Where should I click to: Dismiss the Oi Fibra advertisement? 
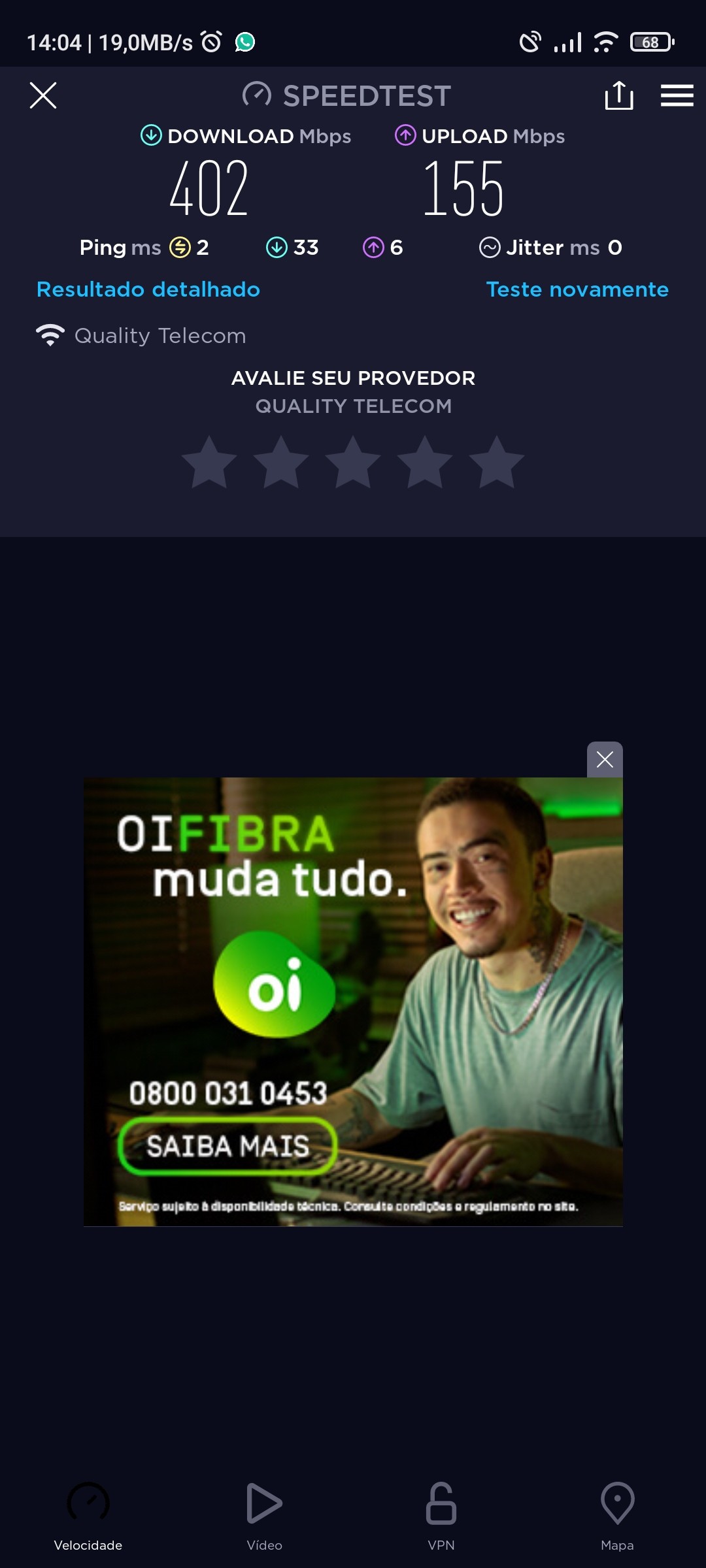click(605, 759)
